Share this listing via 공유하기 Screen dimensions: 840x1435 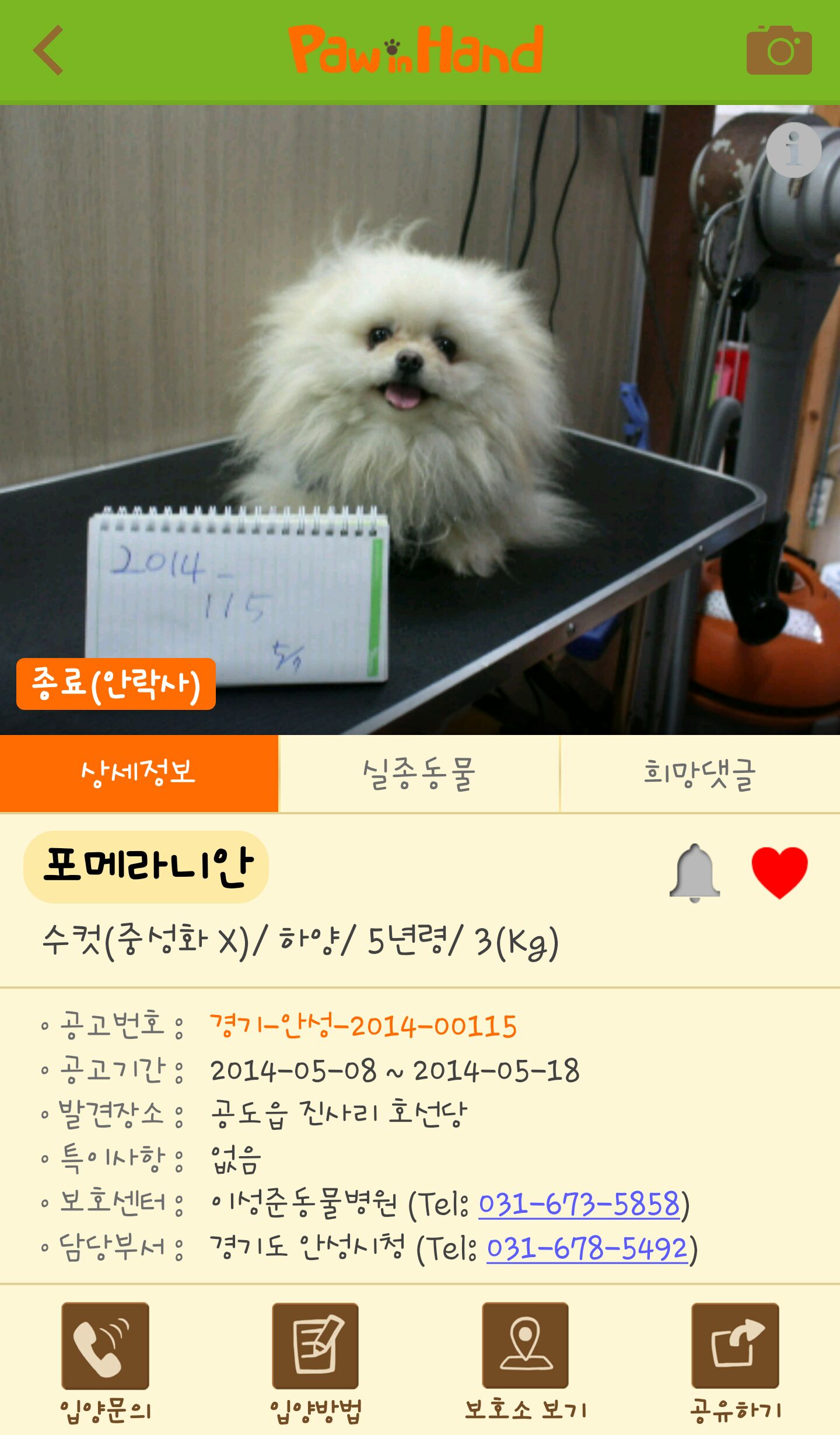[x=735, y=1346]
